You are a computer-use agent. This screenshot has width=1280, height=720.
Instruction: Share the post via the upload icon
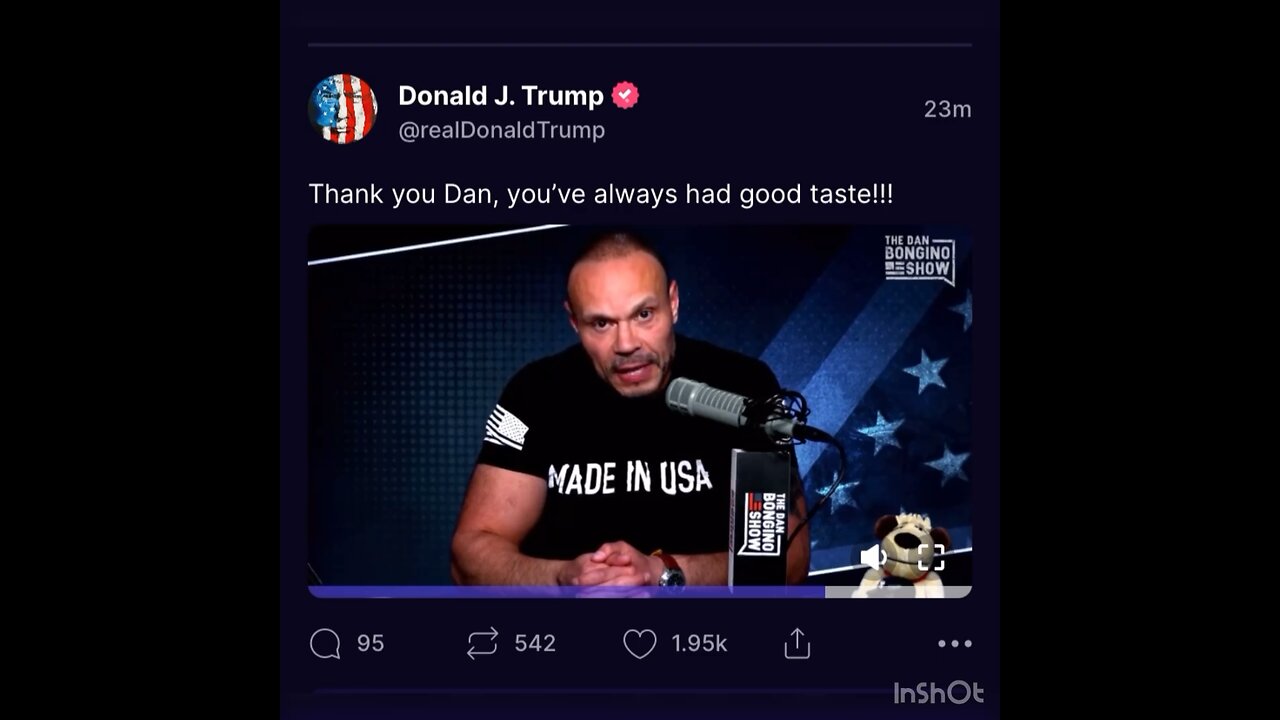797,644
